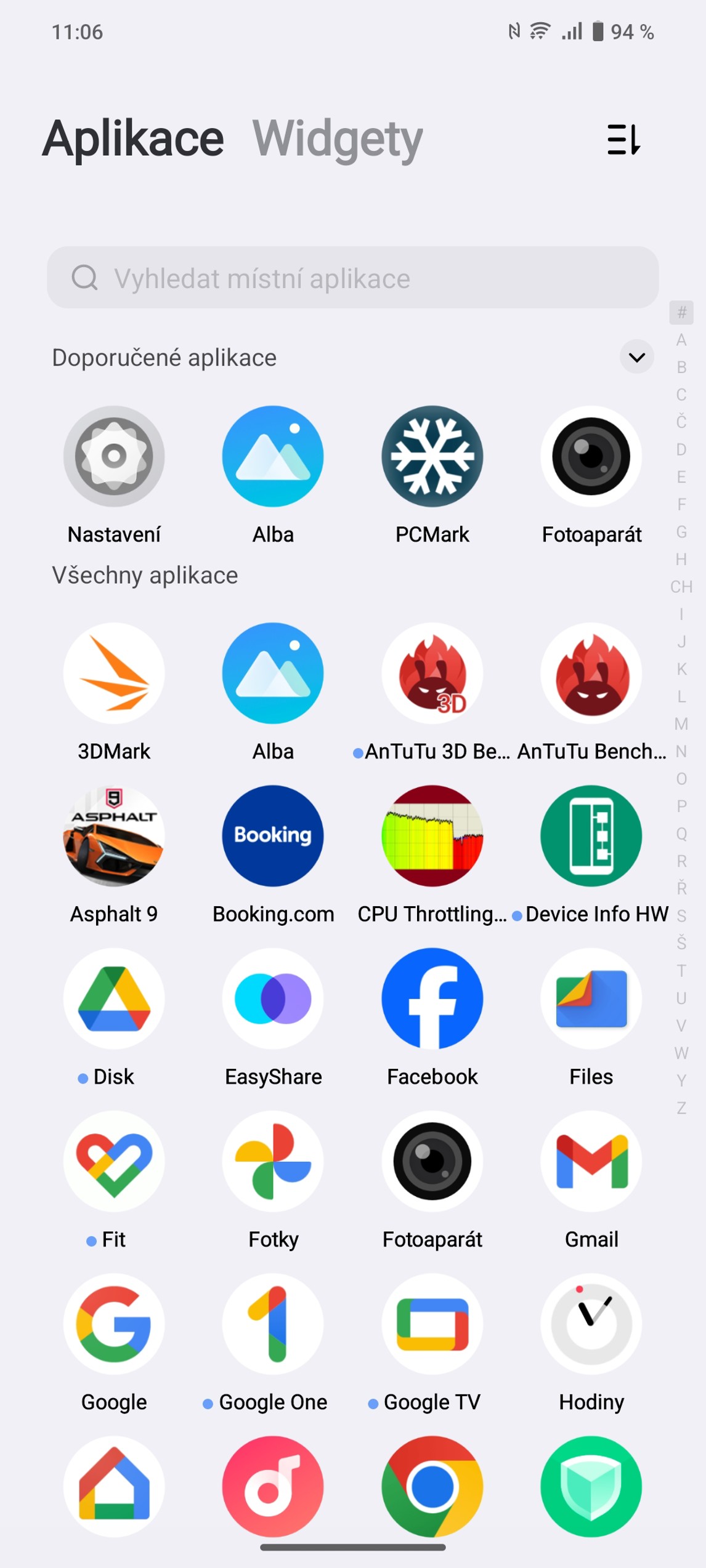Jump to letter G in the index
Viewport: 706px width, 1568px height.
pos(681,531)
